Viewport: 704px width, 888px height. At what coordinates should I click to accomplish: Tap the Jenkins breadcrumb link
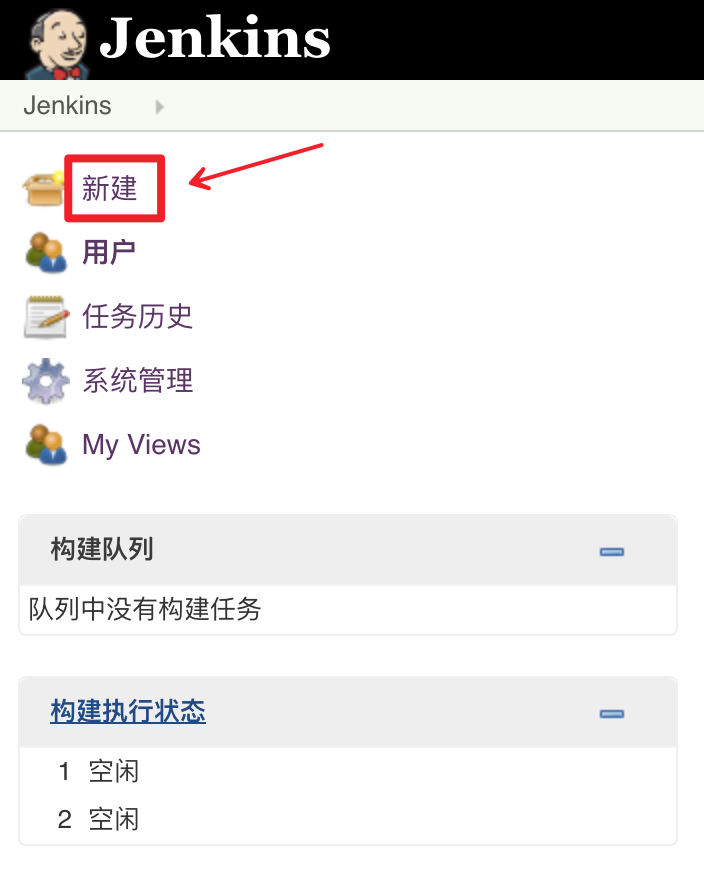click(67, 106)
